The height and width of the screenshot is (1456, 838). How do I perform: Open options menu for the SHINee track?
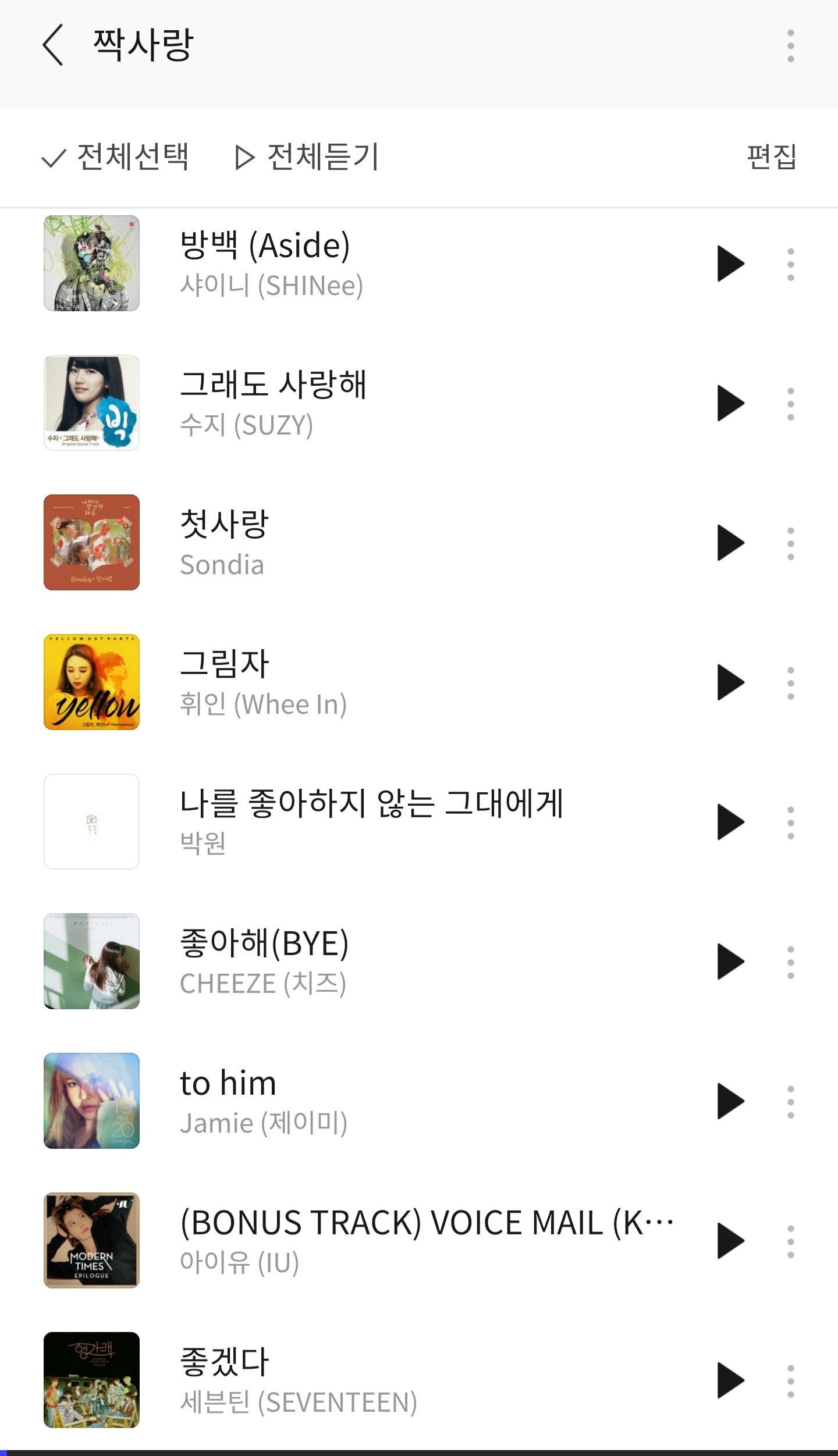pos(790,263)
